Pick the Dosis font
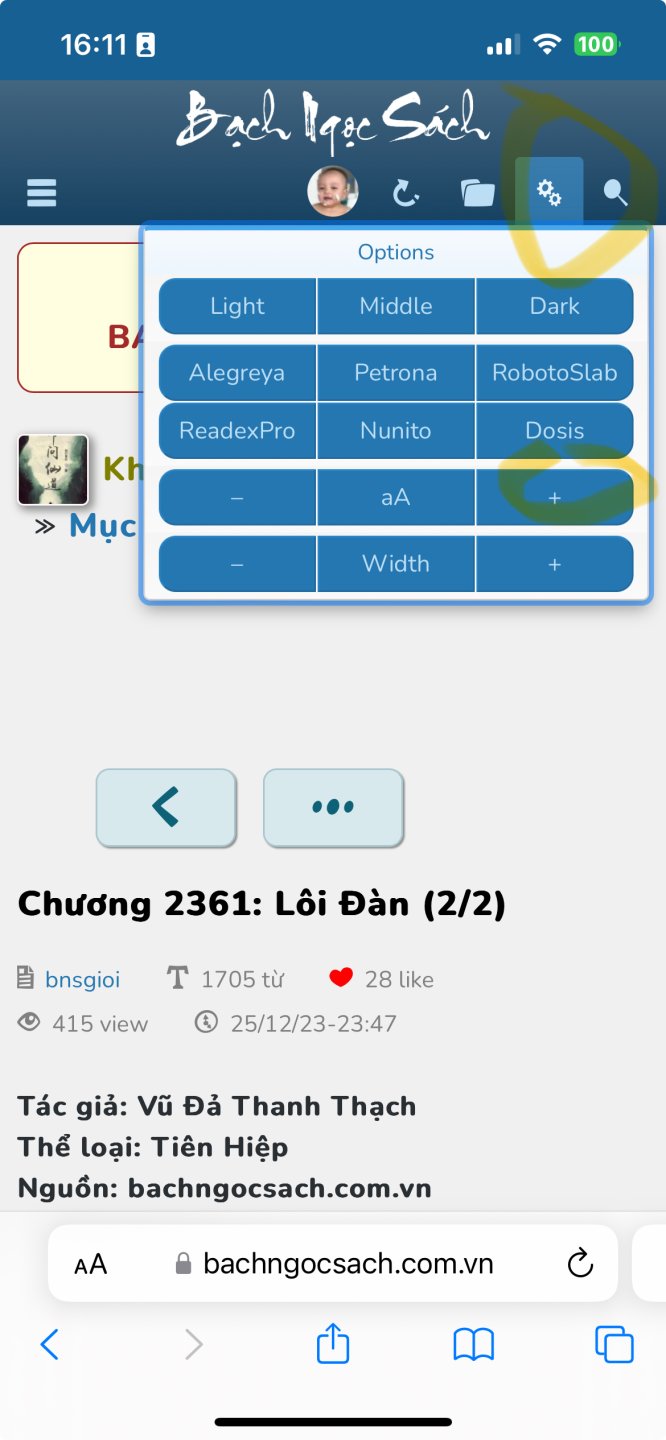Screen dimensions: 666x1440 554,431
